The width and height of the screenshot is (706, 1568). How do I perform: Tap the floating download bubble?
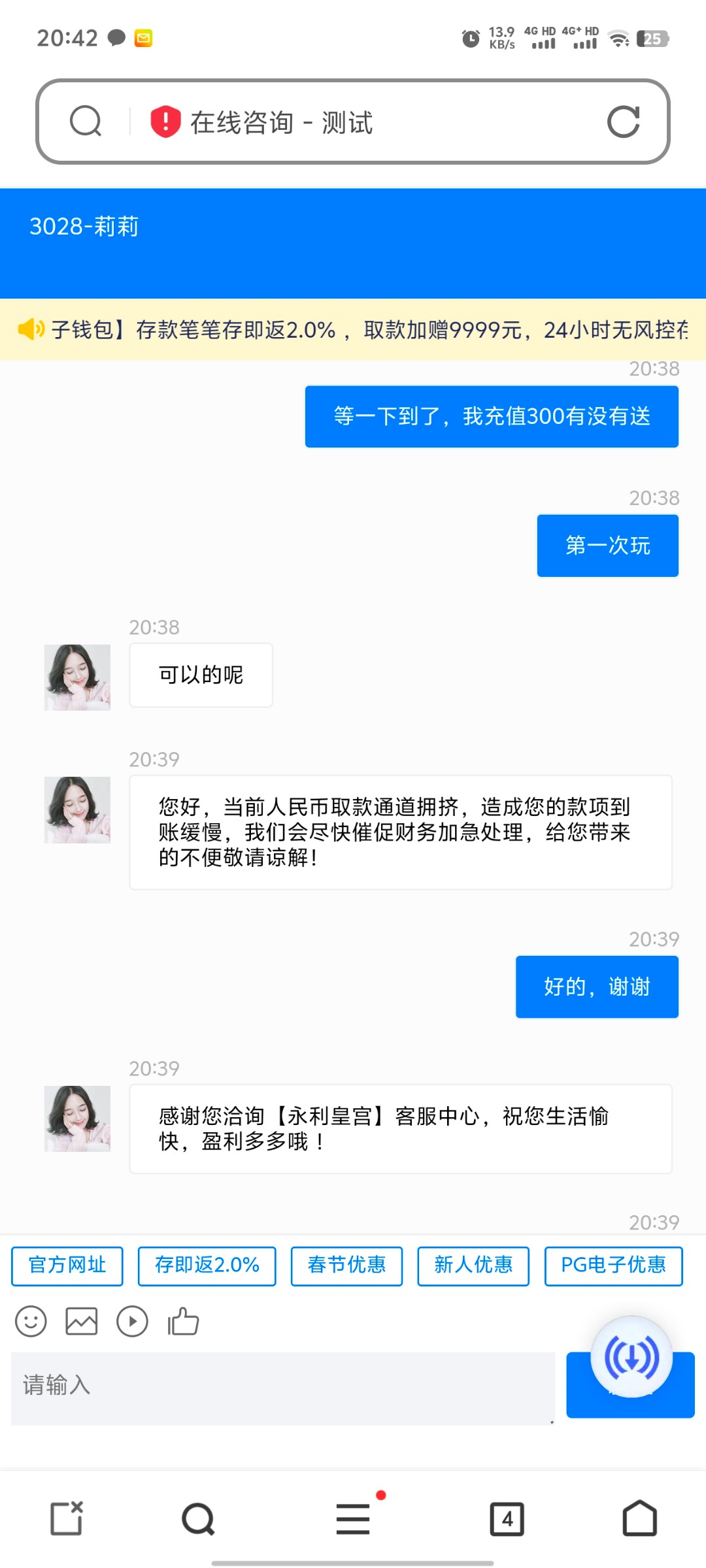(631, 1357)
